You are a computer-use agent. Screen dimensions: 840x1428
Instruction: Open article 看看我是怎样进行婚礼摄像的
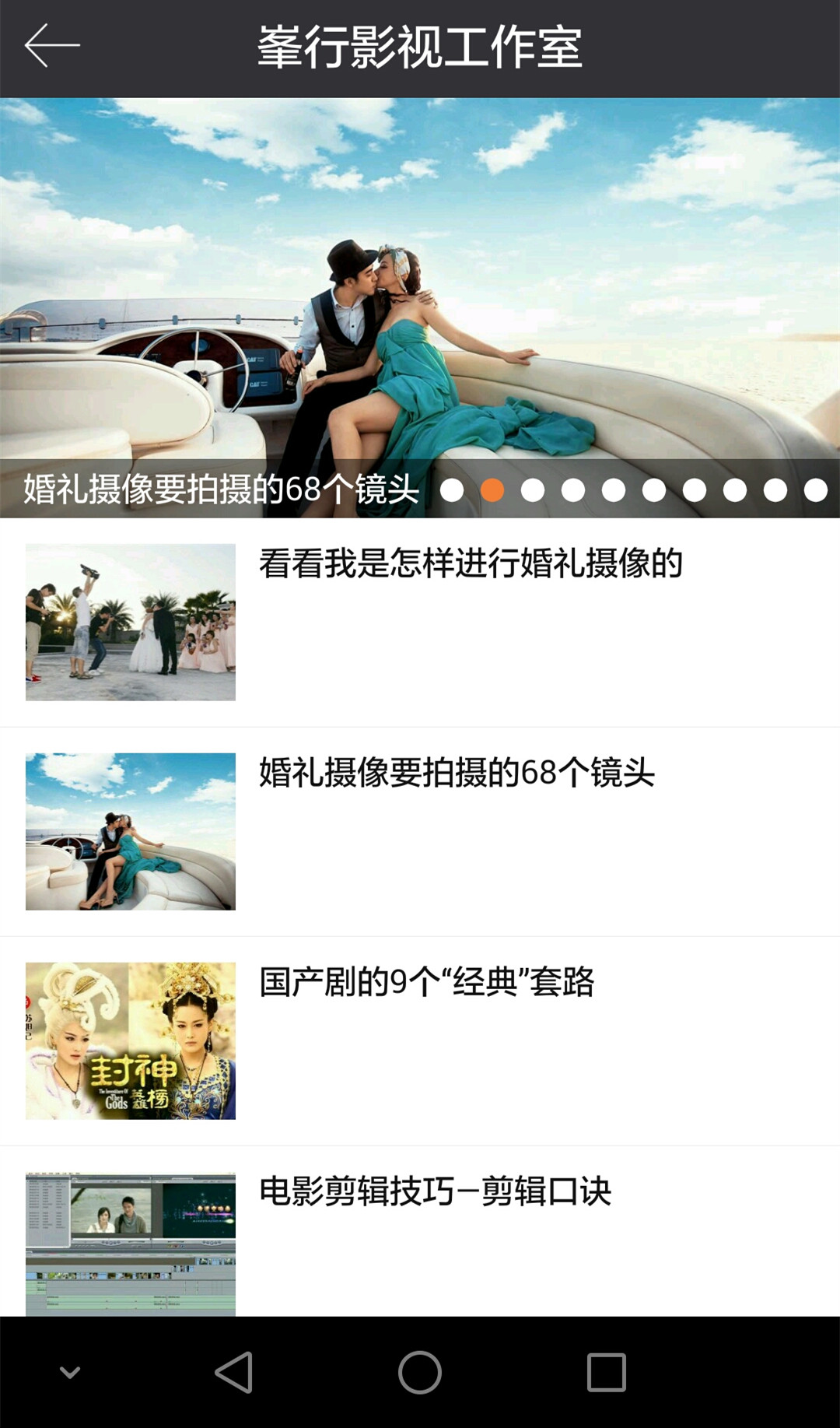click(471, 563)
